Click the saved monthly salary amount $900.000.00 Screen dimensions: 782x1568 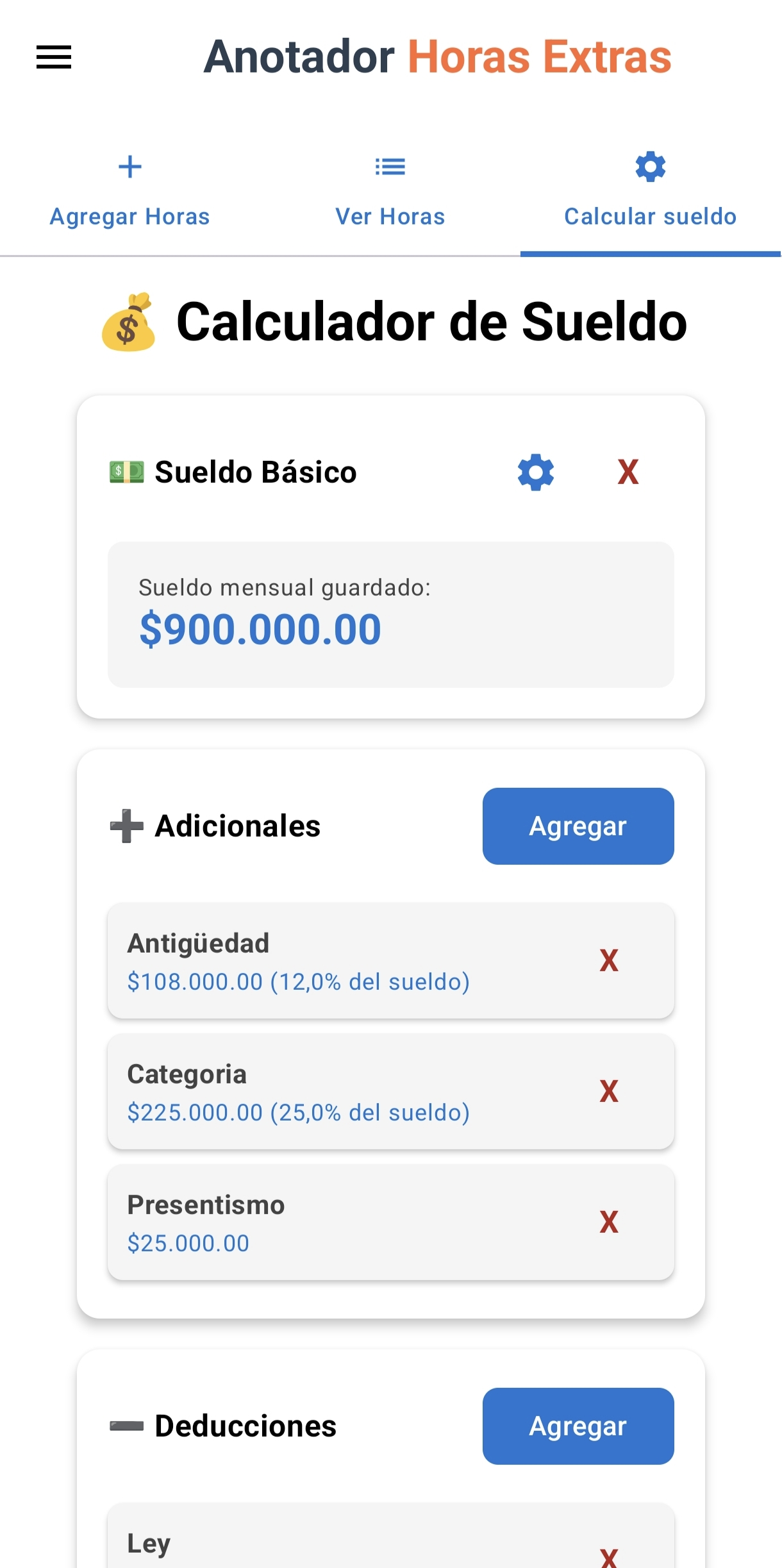pyautogui.click(x=260, y=629)
